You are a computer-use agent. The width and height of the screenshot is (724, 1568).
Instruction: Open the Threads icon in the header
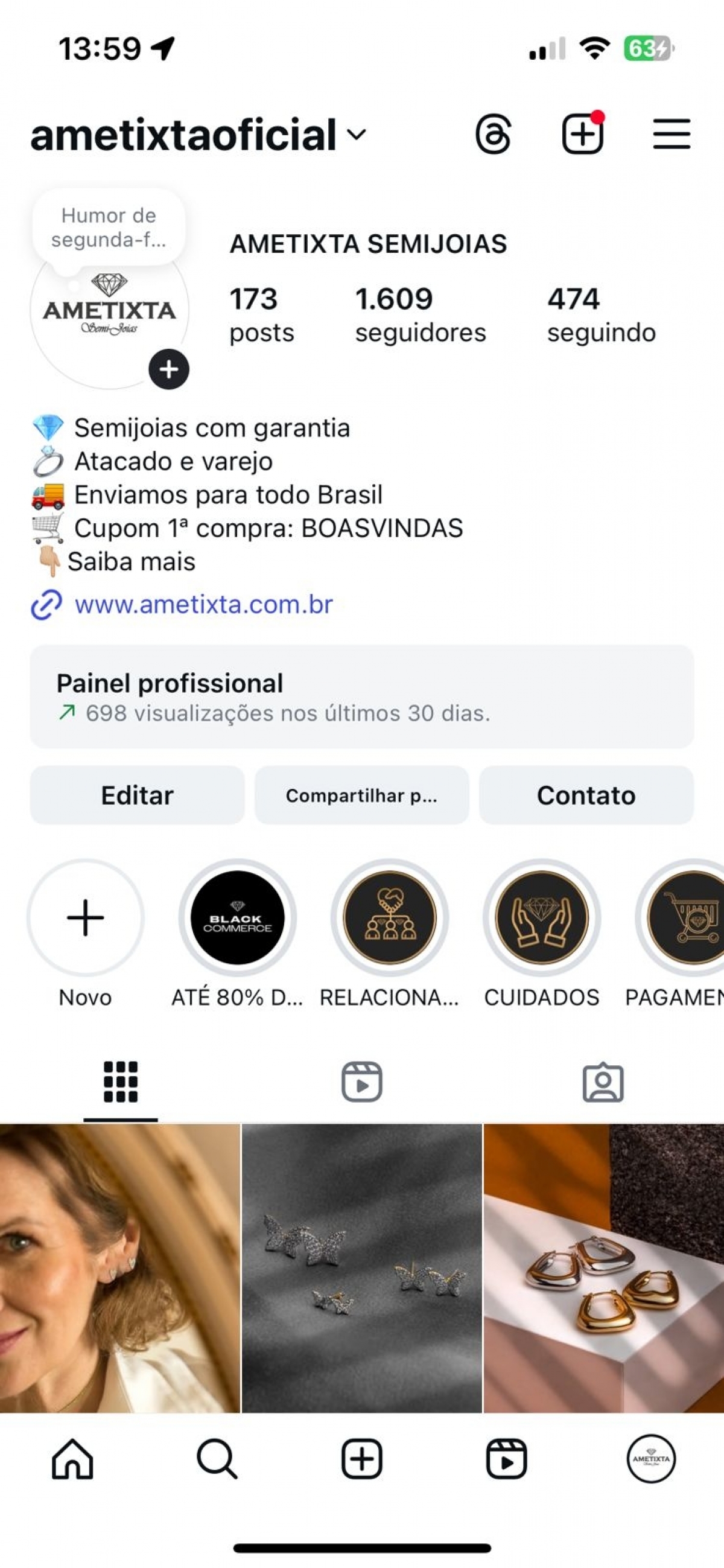(493, 134)
